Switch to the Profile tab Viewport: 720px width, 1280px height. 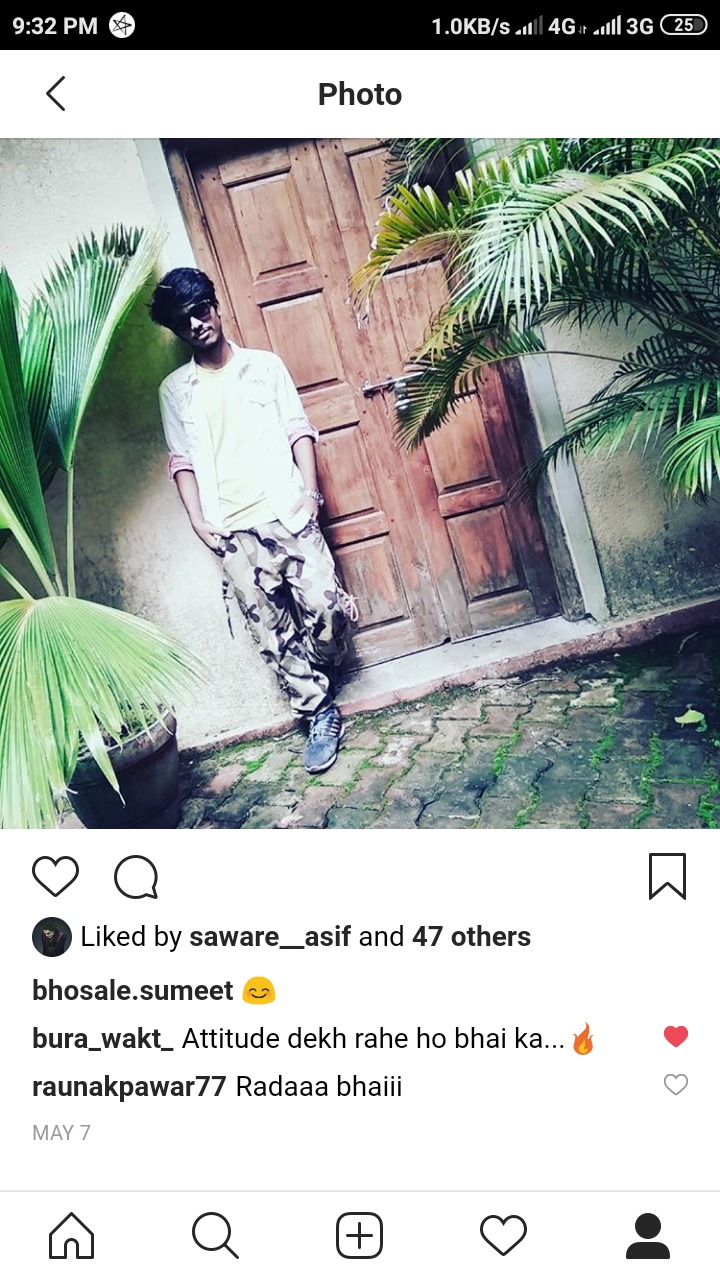(647, 1236)
